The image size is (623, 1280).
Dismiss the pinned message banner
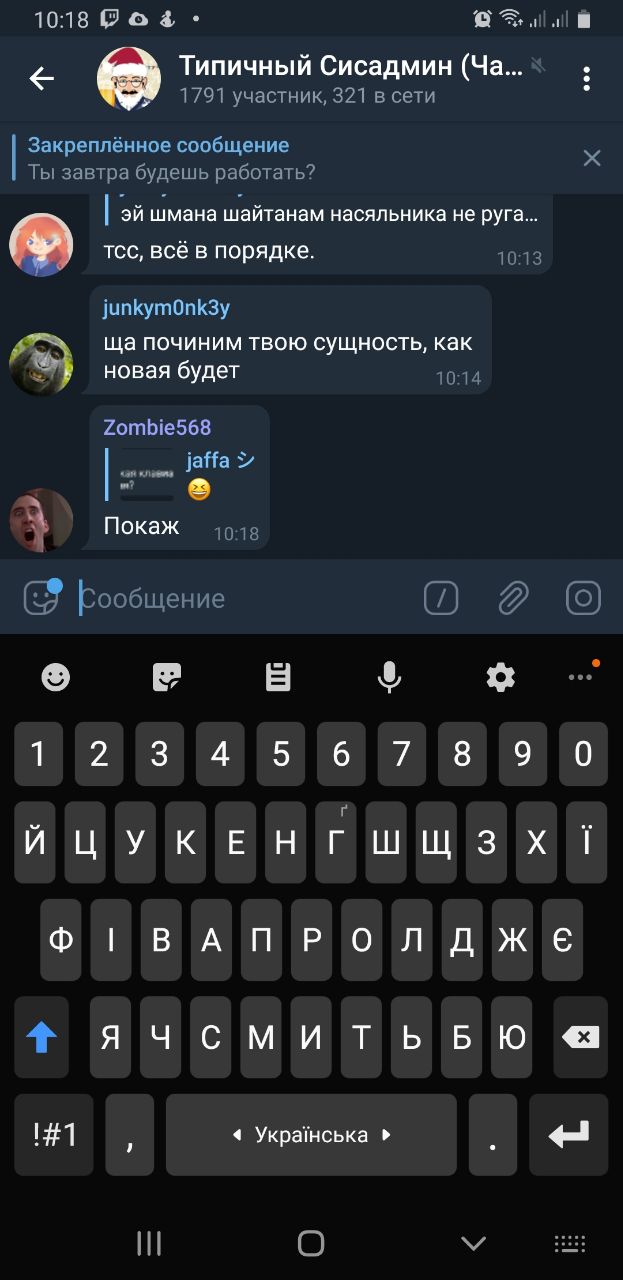tap(592, 158)
